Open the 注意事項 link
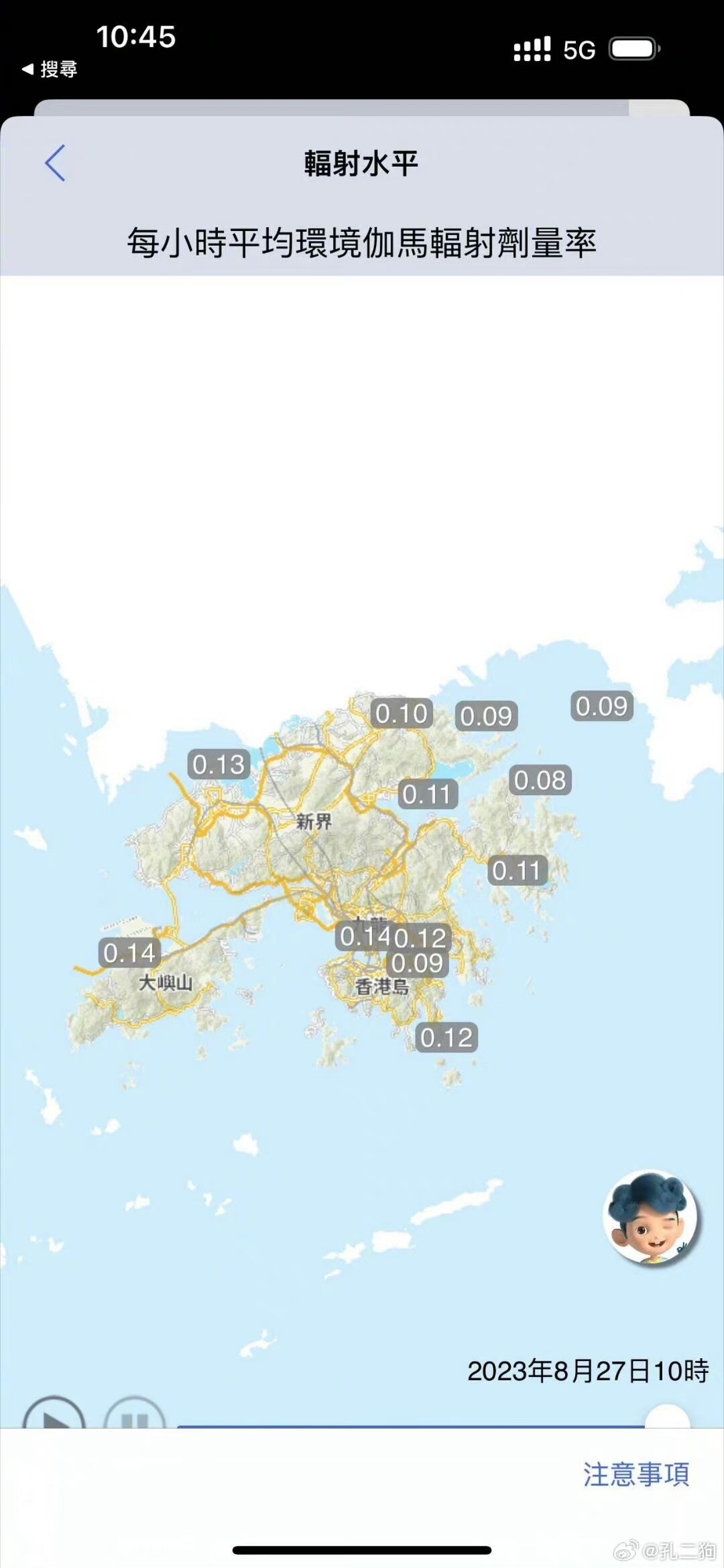Viewport: 724px width, 1568px height. point(636,1474)
